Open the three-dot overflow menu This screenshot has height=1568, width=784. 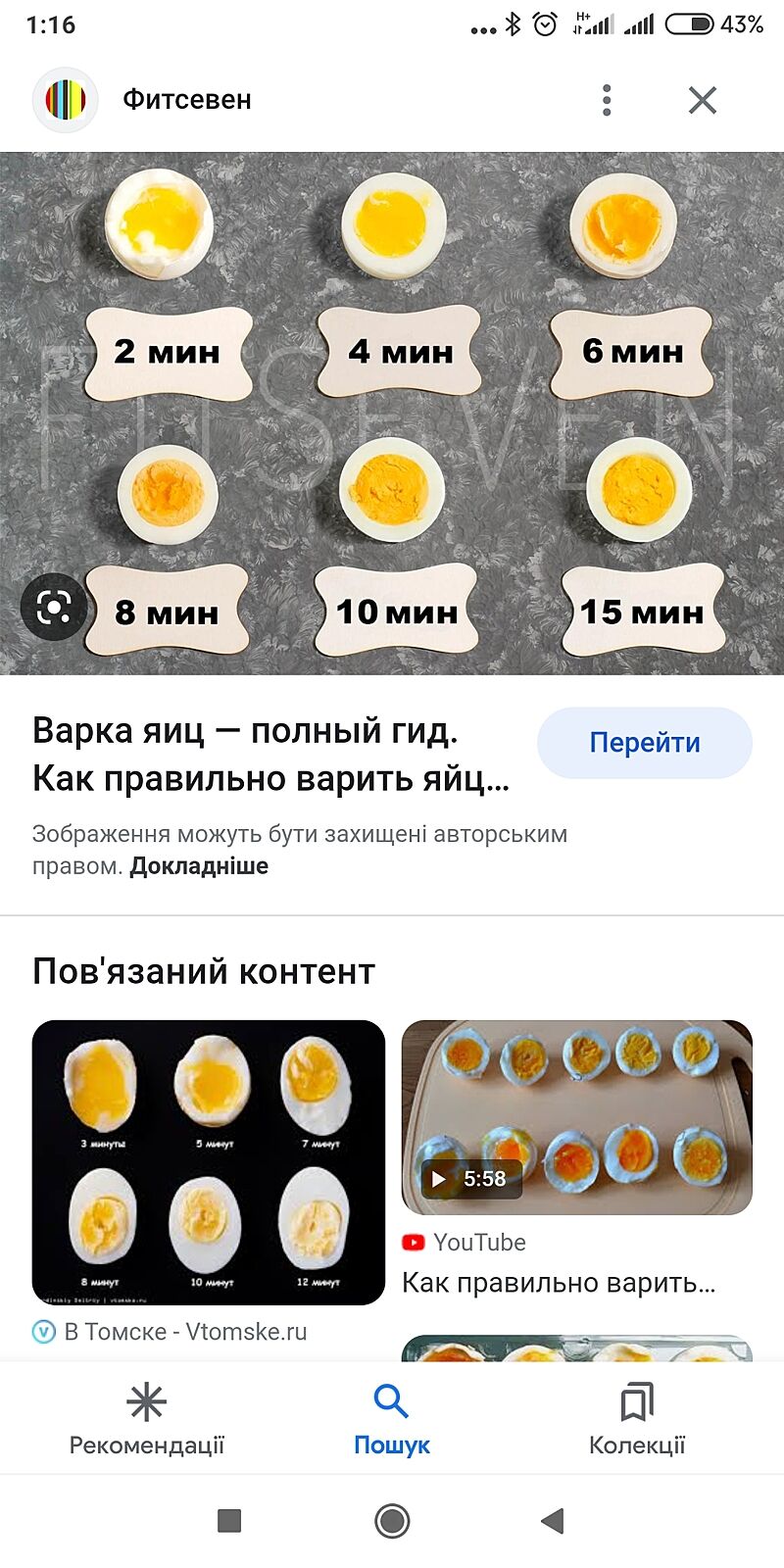click(x=607, y=100)
